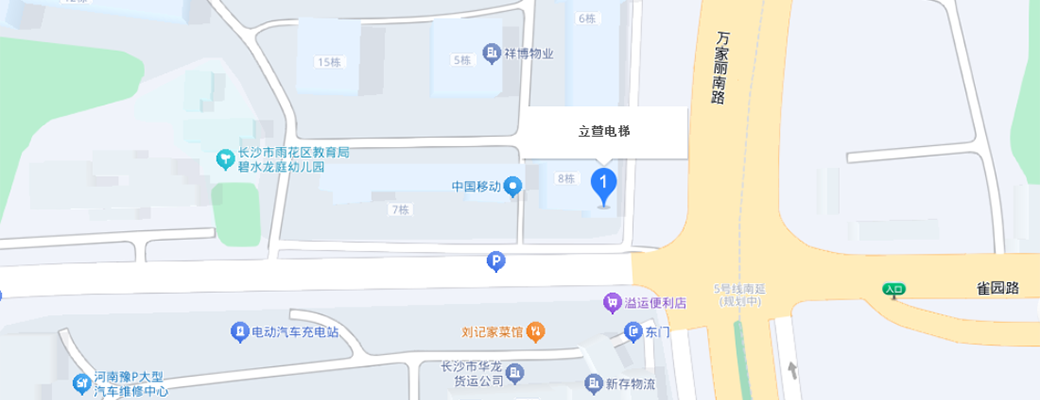
Task: Open 祥博物业 place marker
Action: [491, 53]
